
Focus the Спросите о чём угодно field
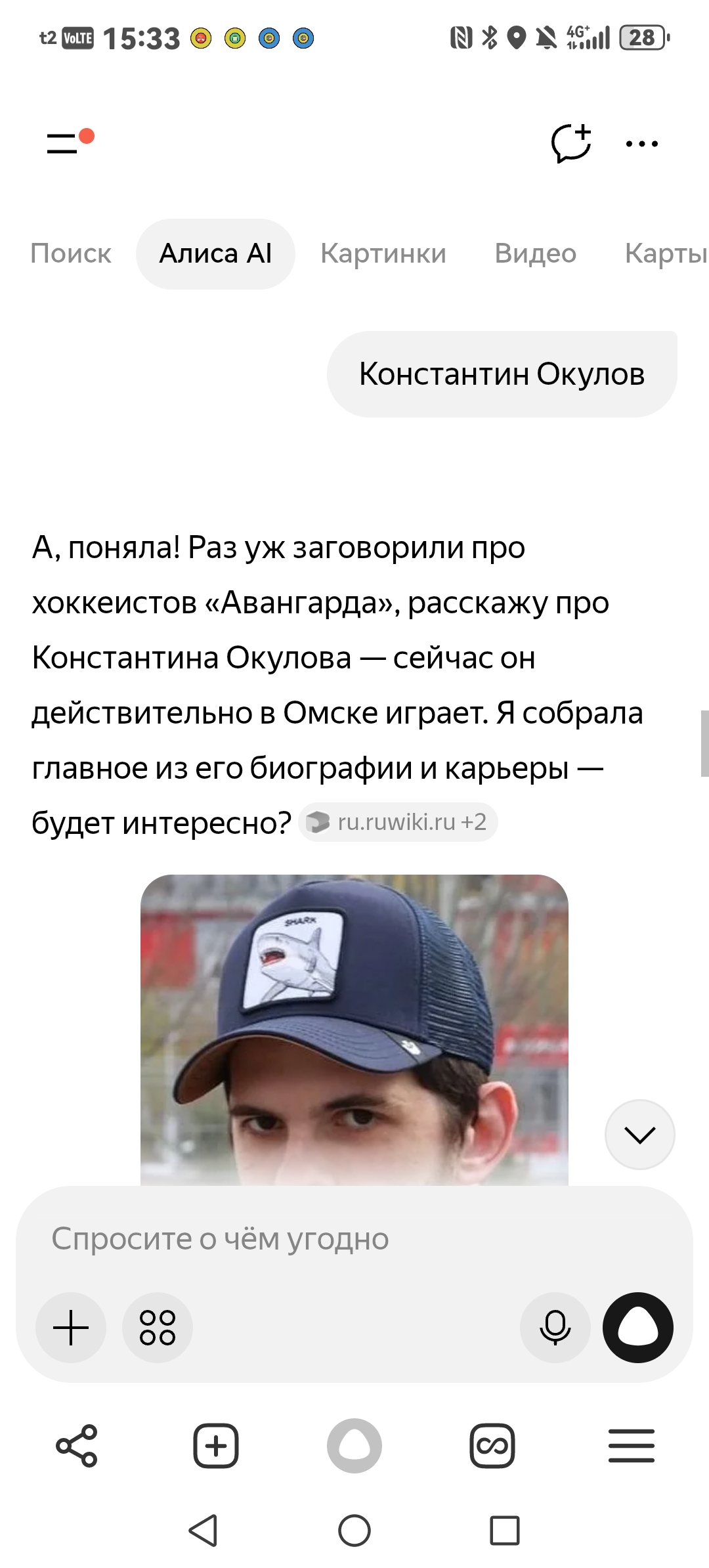354,1239
